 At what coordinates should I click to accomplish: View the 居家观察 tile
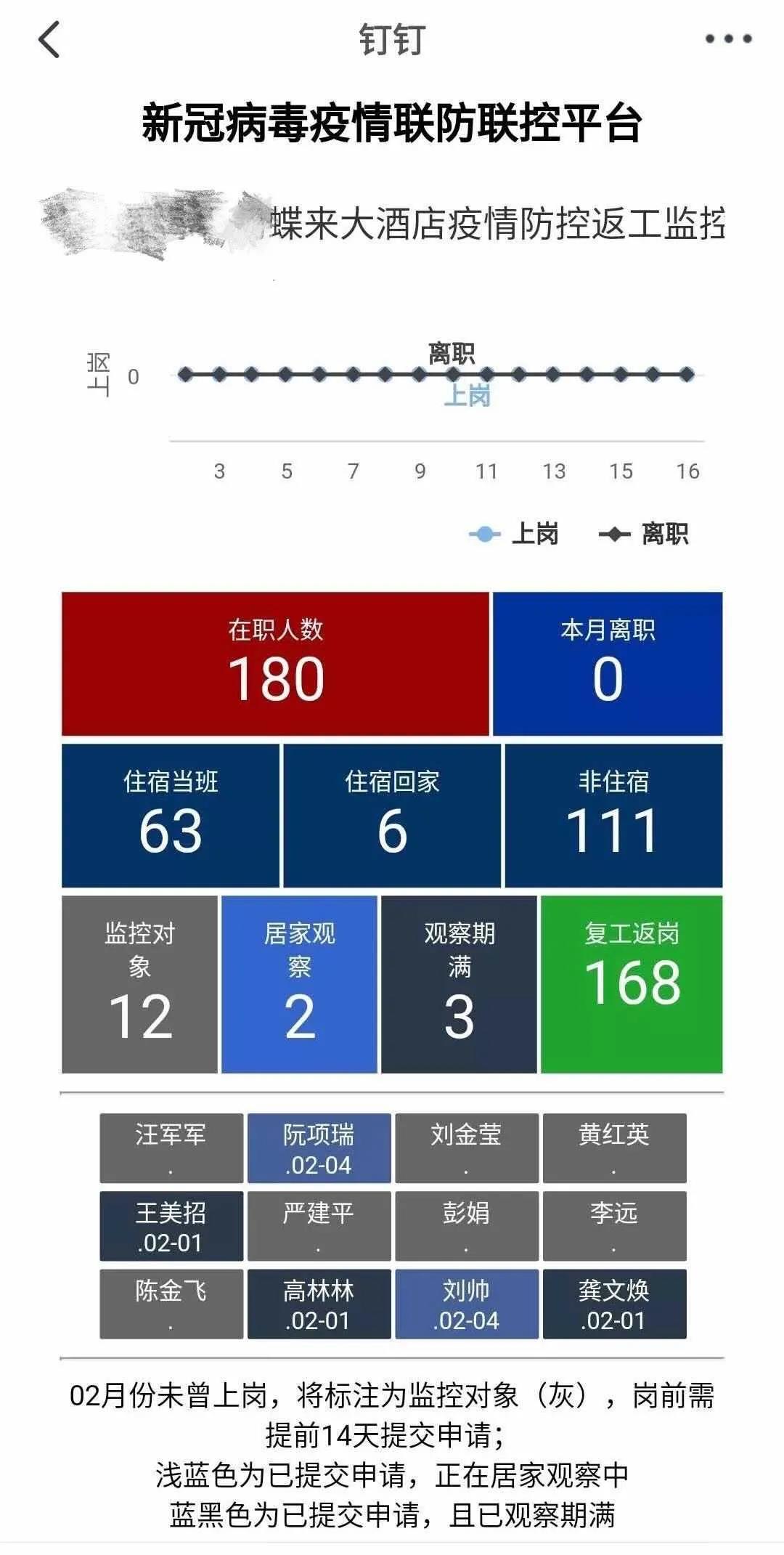[299, 984]
